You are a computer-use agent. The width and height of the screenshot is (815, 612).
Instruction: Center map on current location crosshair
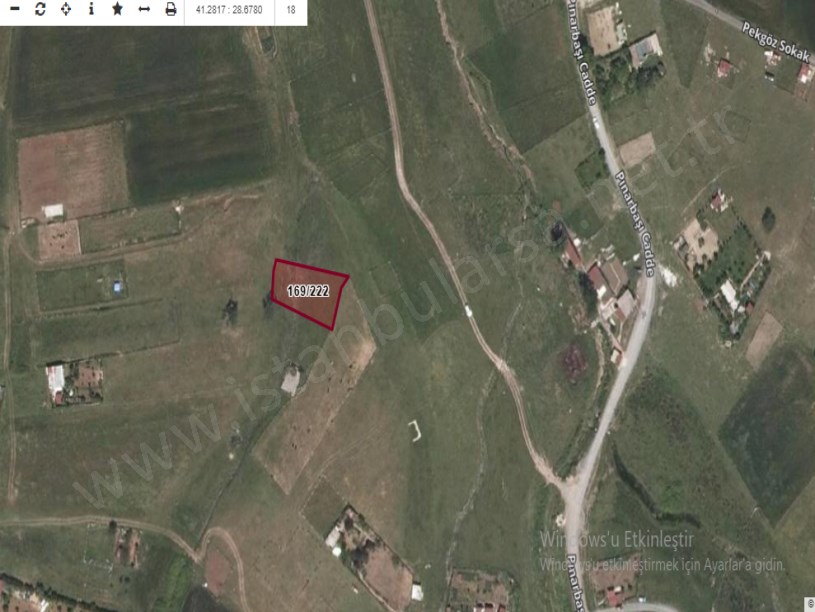[x=66, y=9]
